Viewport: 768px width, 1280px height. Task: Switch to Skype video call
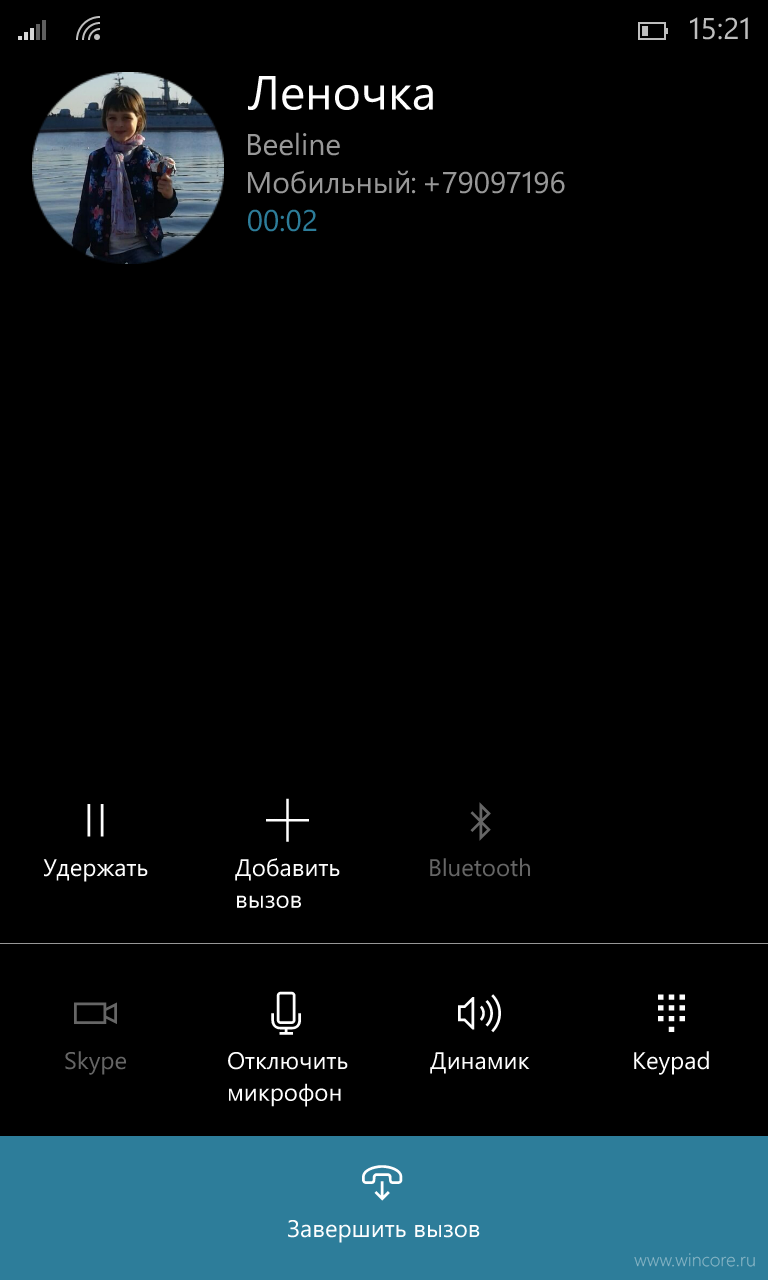[96, 1033]
